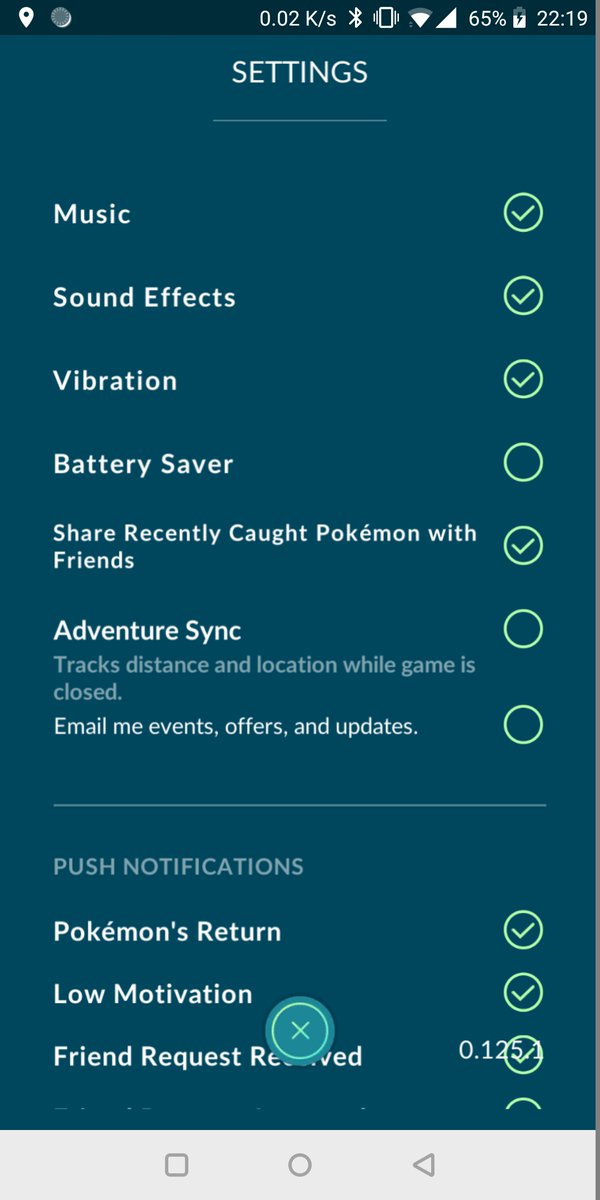
Task: Uncheck Low Motivation notification
Action: point(523,993)
